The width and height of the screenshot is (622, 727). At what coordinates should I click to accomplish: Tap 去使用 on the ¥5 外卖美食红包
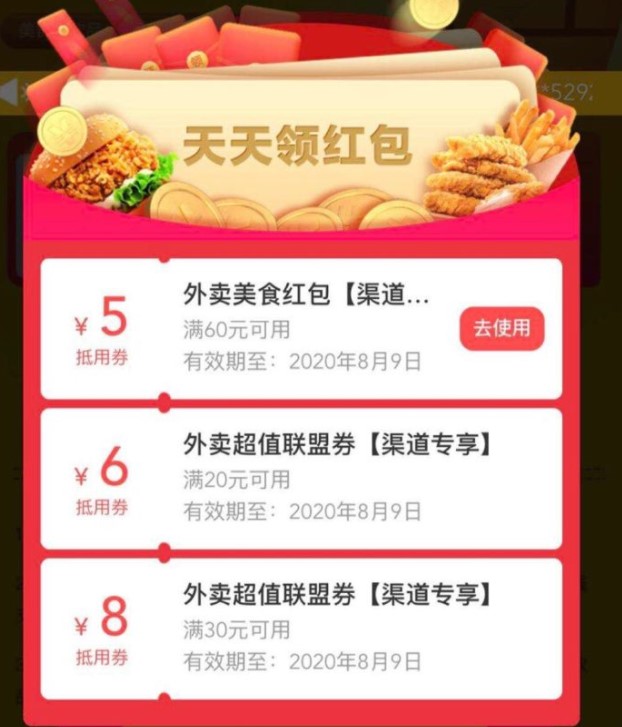502,328
